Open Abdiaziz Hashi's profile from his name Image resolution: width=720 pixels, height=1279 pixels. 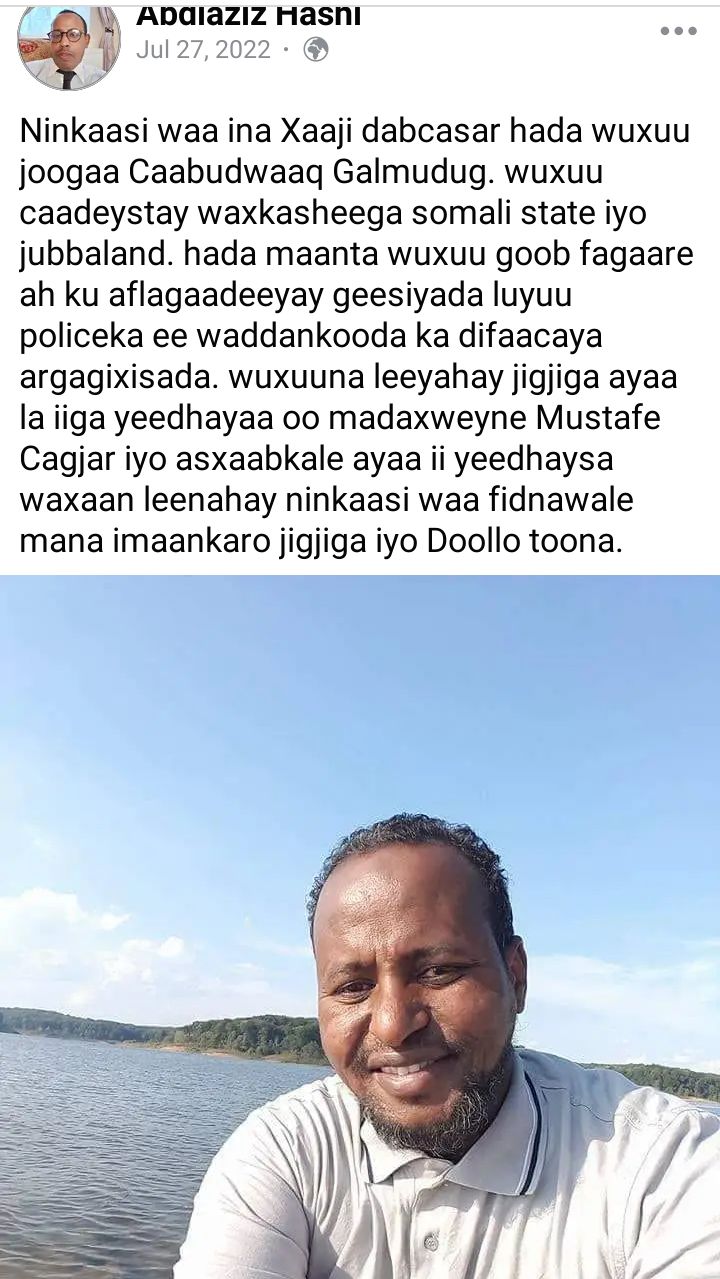(248, 16)
